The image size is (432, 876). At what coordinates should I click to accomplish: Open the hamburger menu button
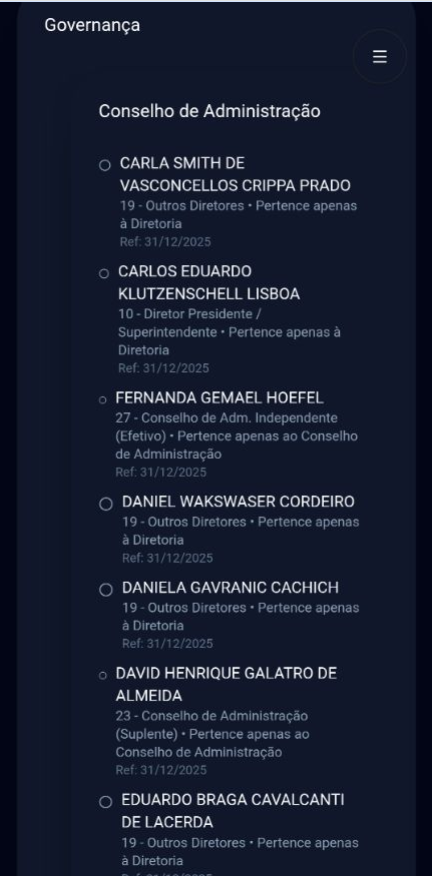379,56
